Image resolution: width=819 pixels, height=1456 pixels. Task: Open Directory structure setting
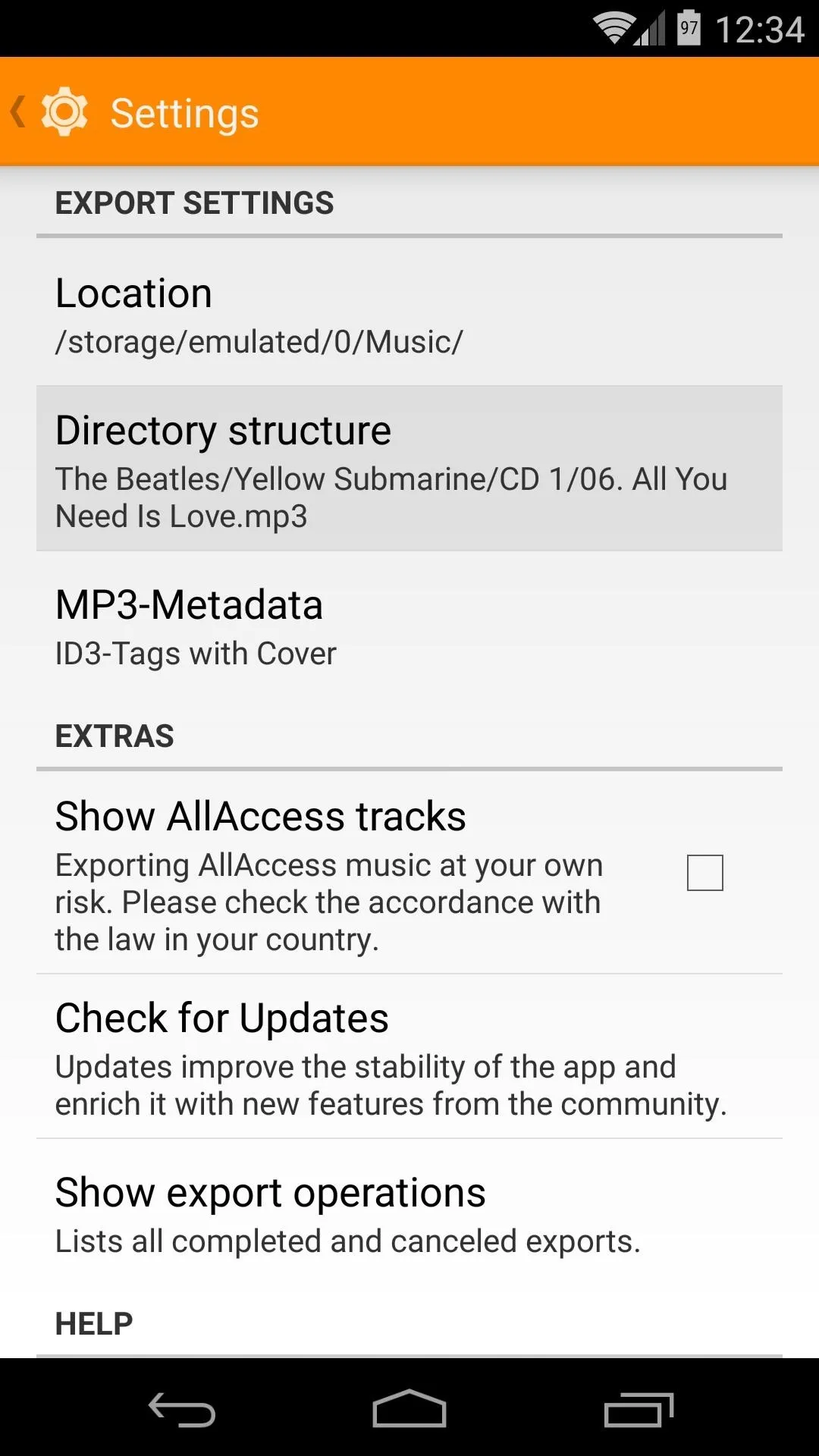(x=409, y=469)
